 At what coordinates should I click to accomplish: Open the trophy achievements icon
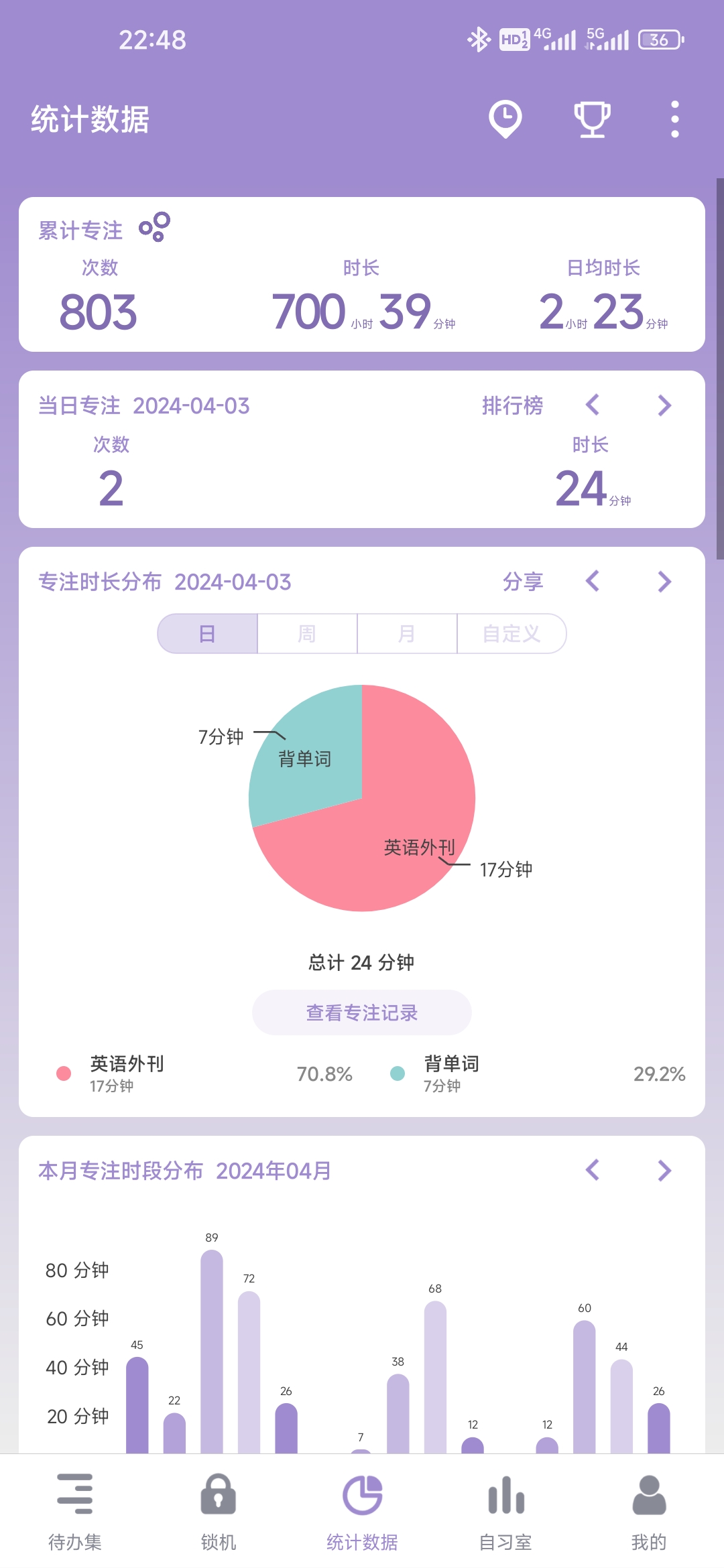(592, 119)
